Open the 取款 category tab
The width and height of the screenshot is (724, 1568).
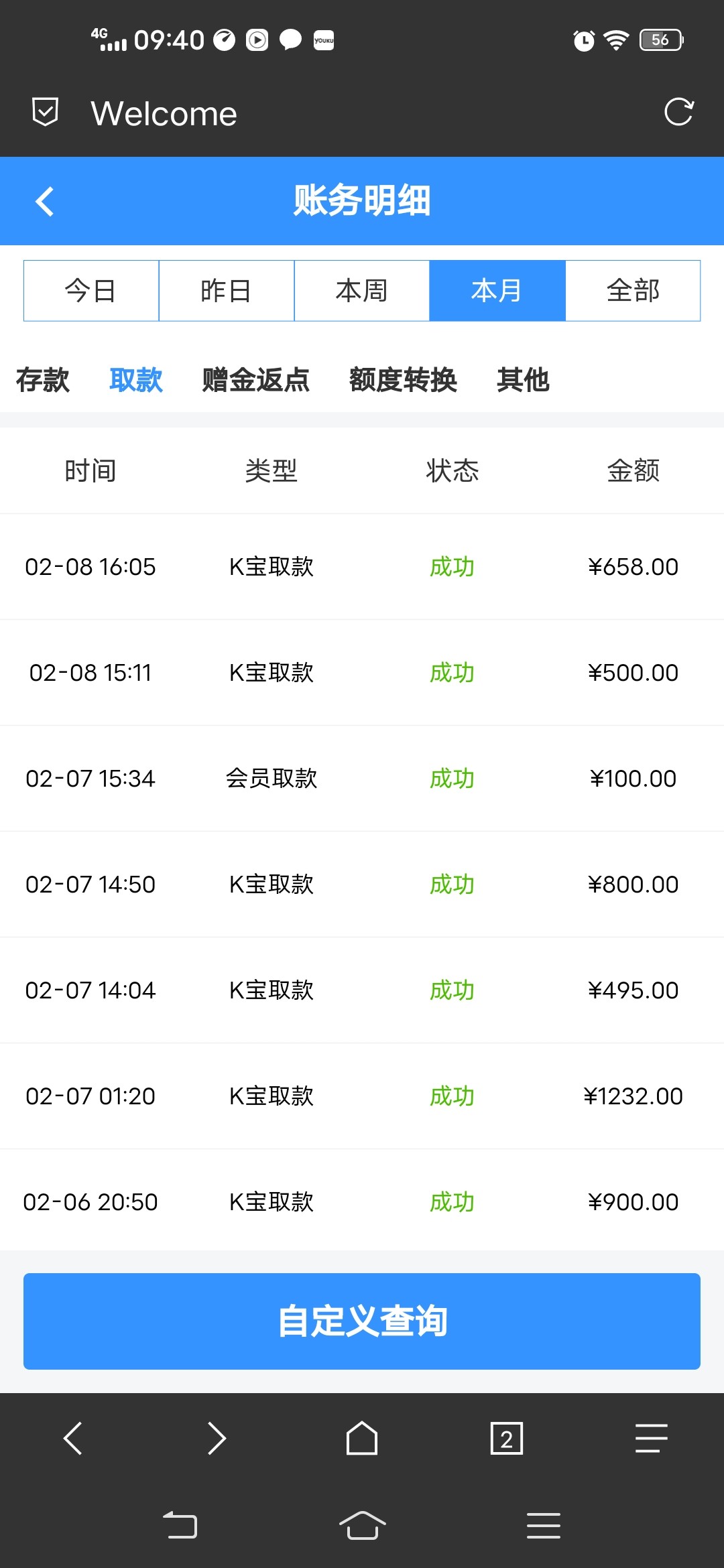pyautogui.click(x=136, y=380)
